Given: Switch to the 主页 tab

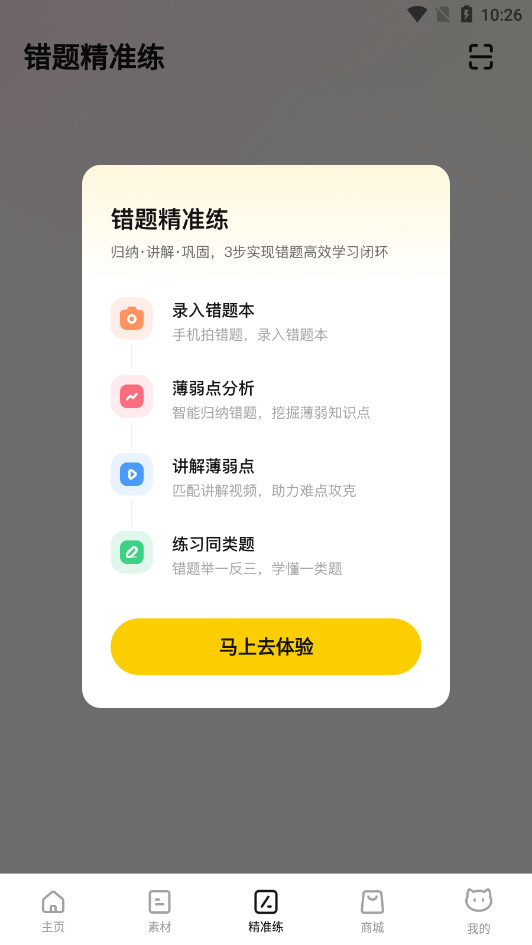Looking at the screenshot, I should (53, 911).
